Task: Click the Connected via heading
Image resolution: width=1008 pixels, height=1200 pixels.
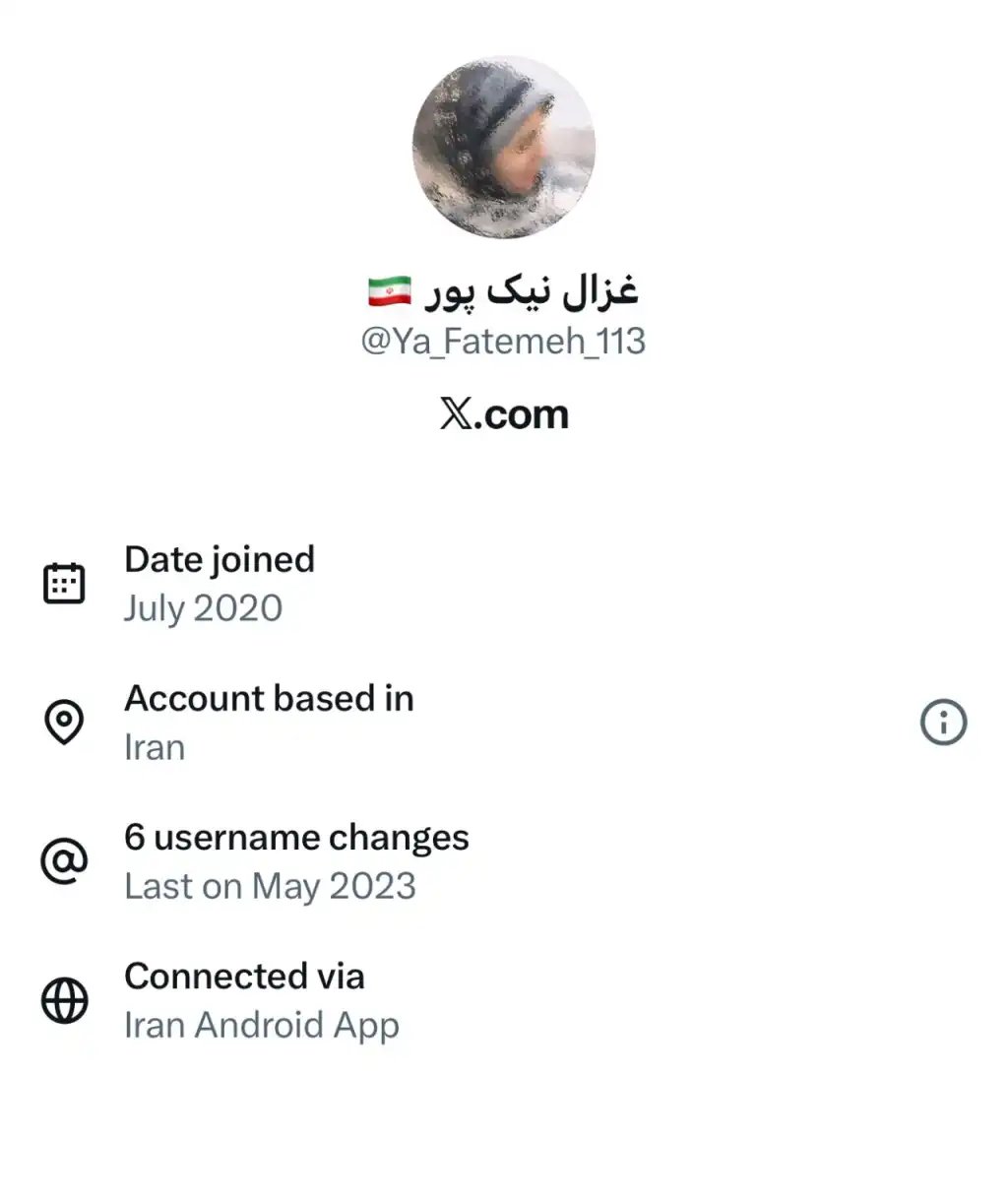Action: click(x=244, y=977)
